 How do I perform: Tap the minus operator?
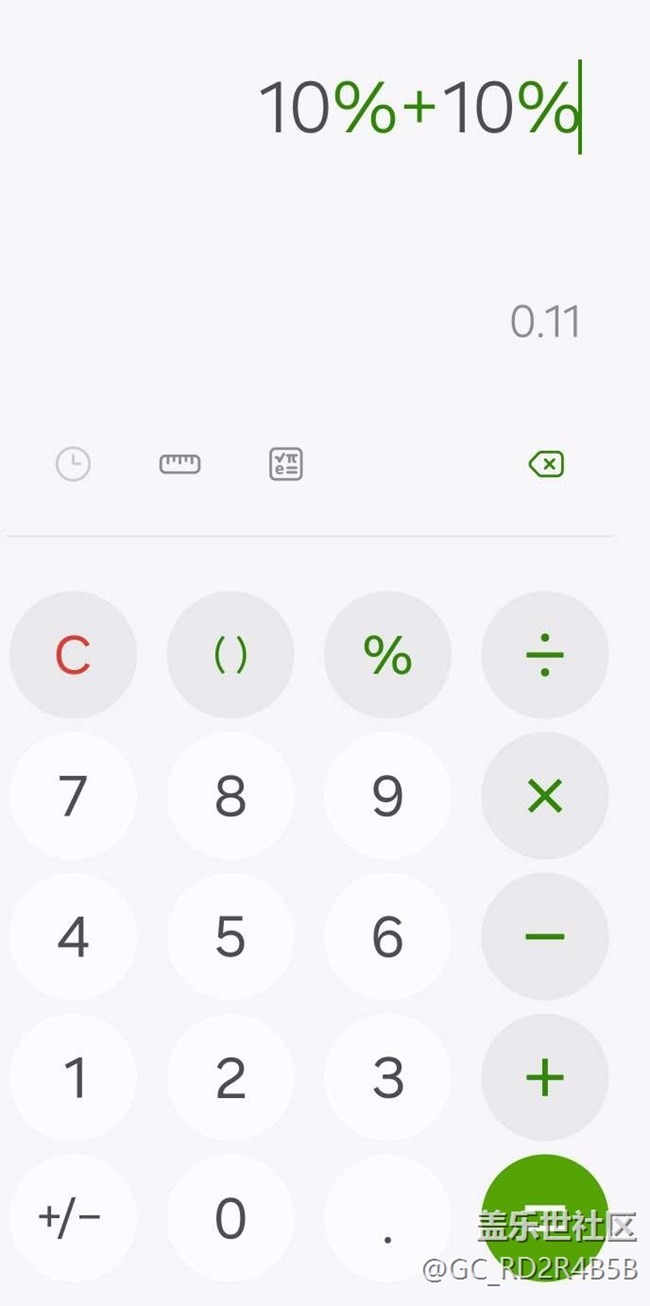pos(545,937)
